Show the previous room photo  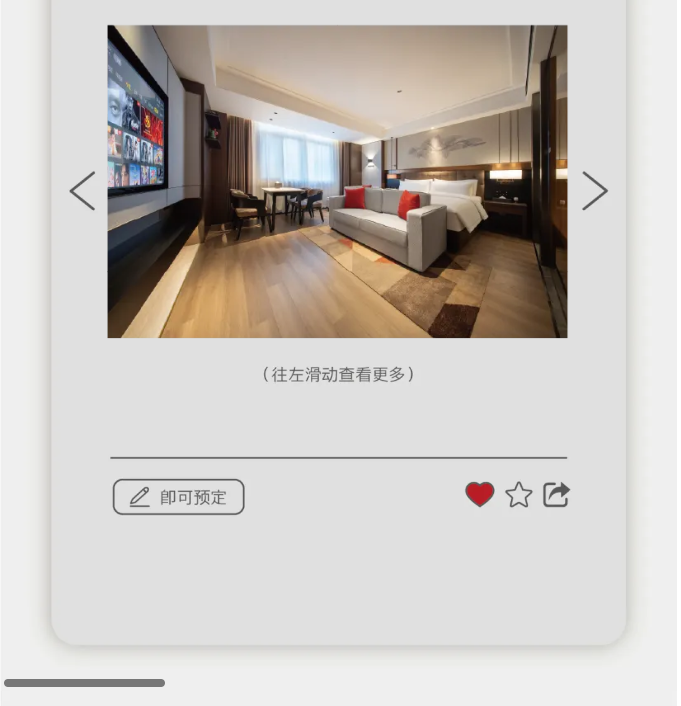click(83, 191)
